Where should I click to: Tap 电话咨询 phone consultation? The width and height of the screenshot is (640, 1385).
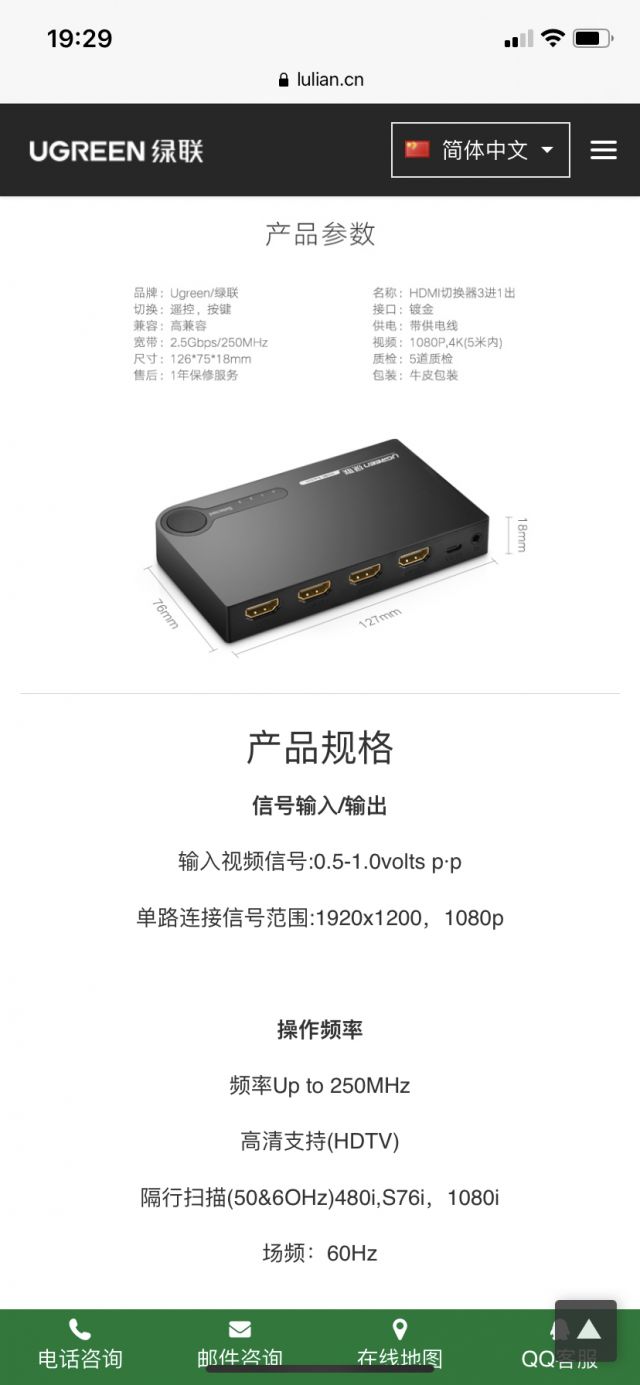[x=80, y=1344]
